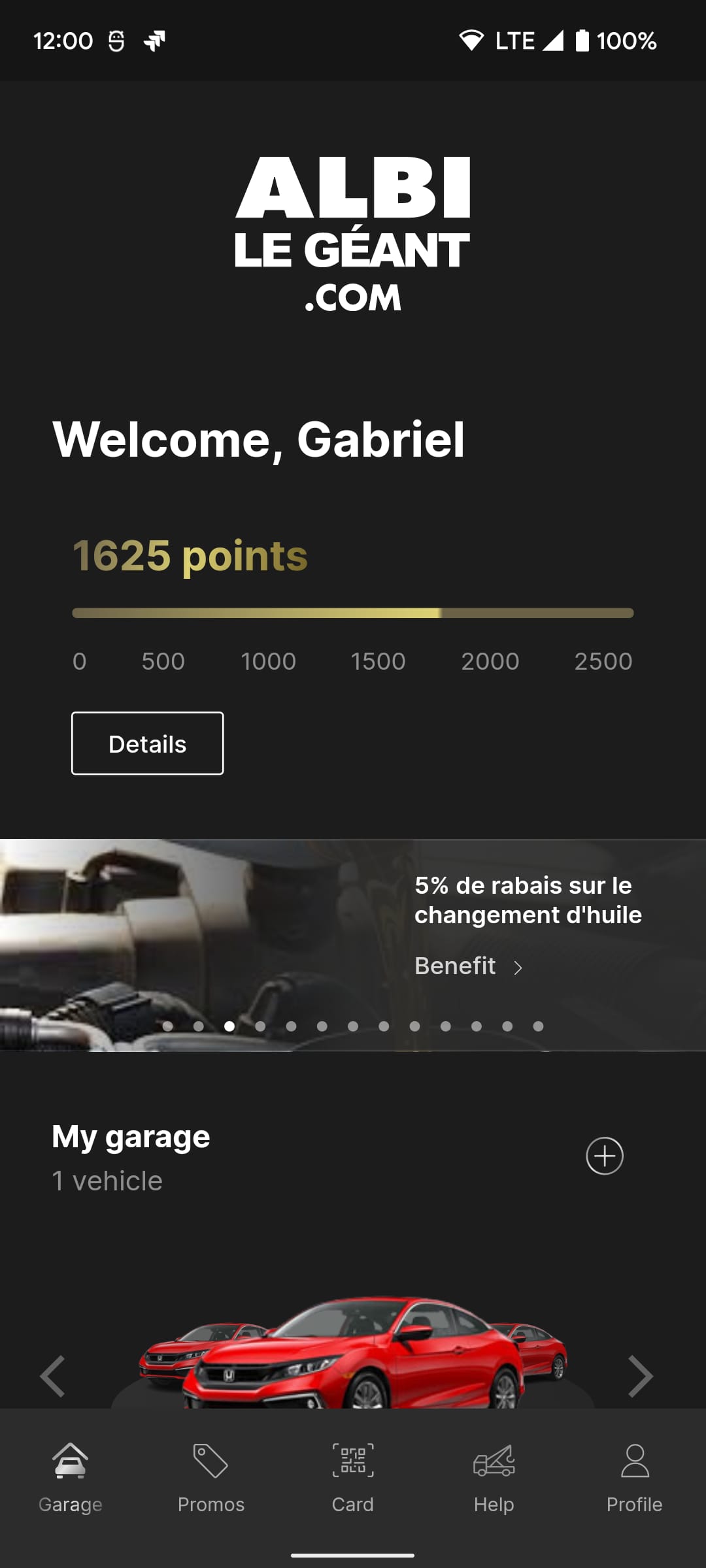Add a vehicle with the plus icon
Screen dimensions: 706x1568
click(x=604, y=1156)
